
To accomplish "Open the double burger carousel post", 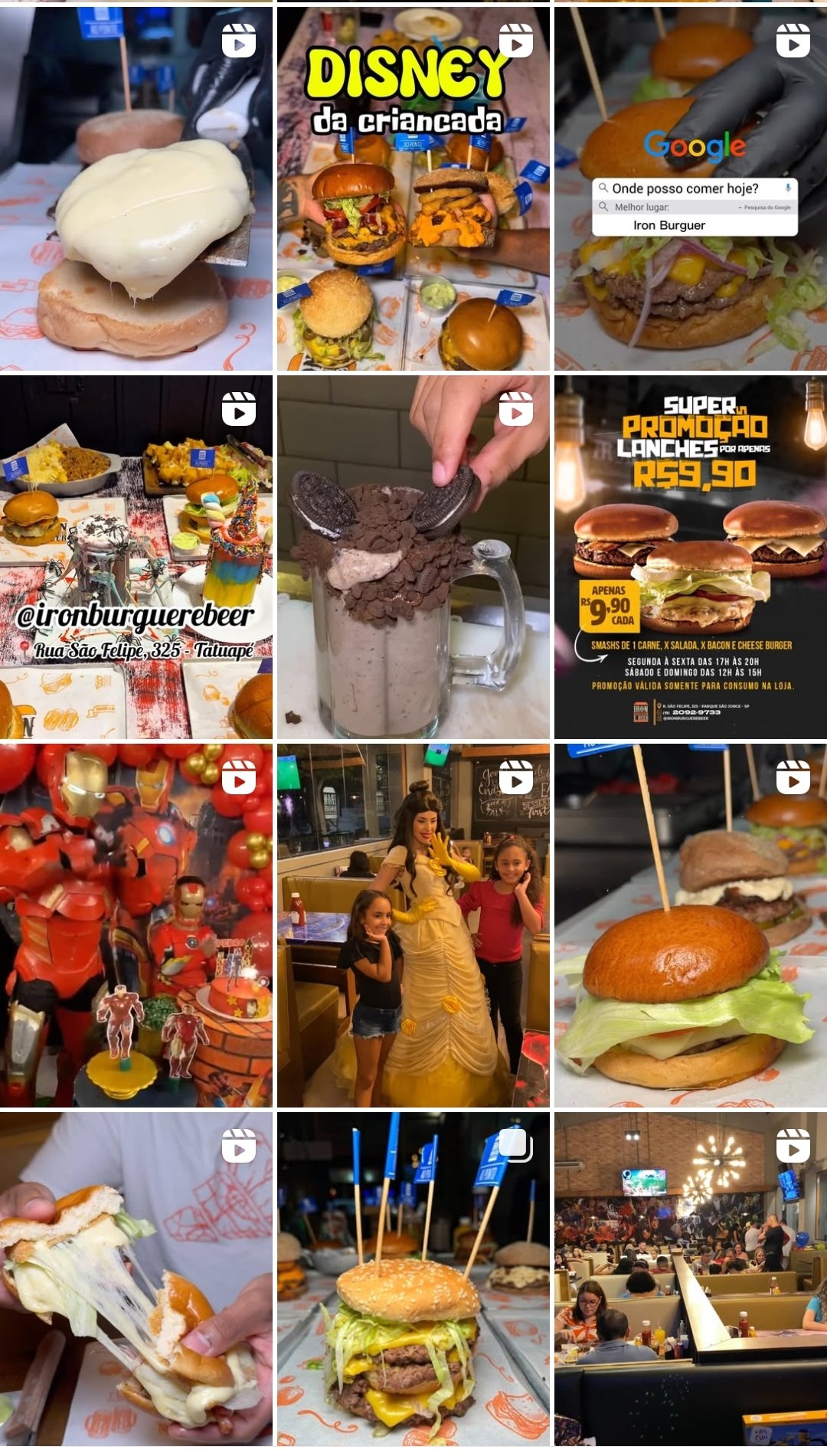I will (x=413, y=1279).
